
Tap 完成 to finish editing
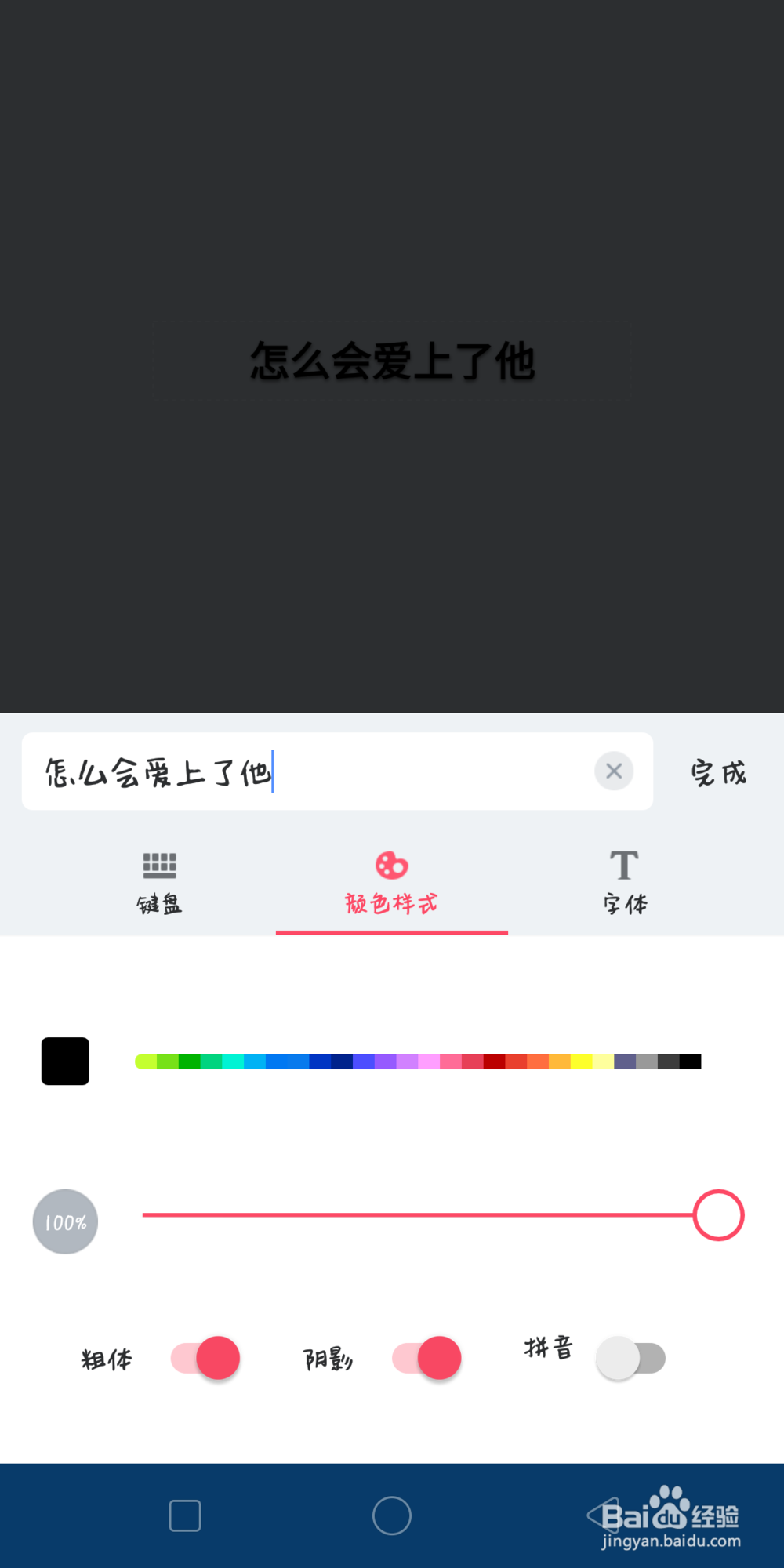click(718, 771)
